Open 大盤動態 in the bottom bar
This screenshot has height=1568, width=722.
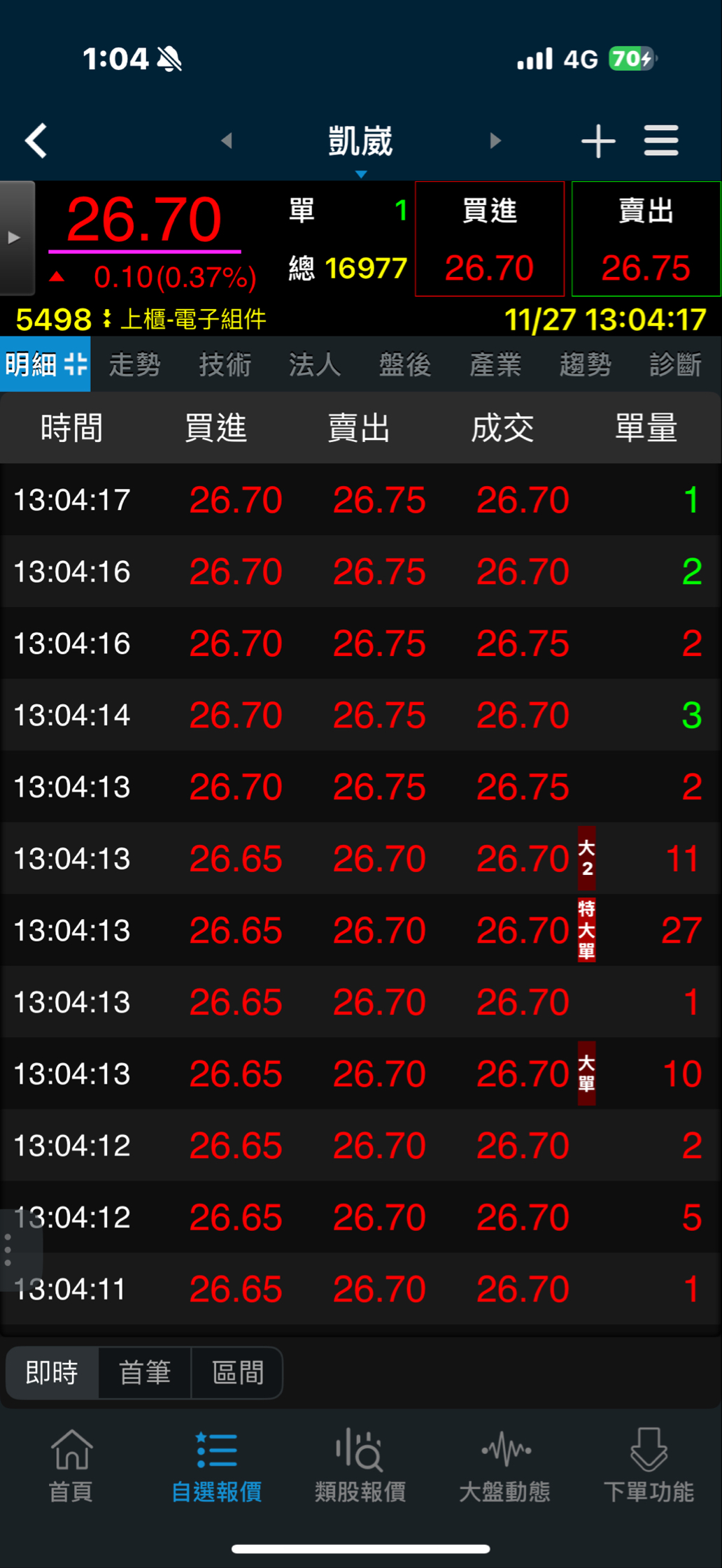[504, 1466]
